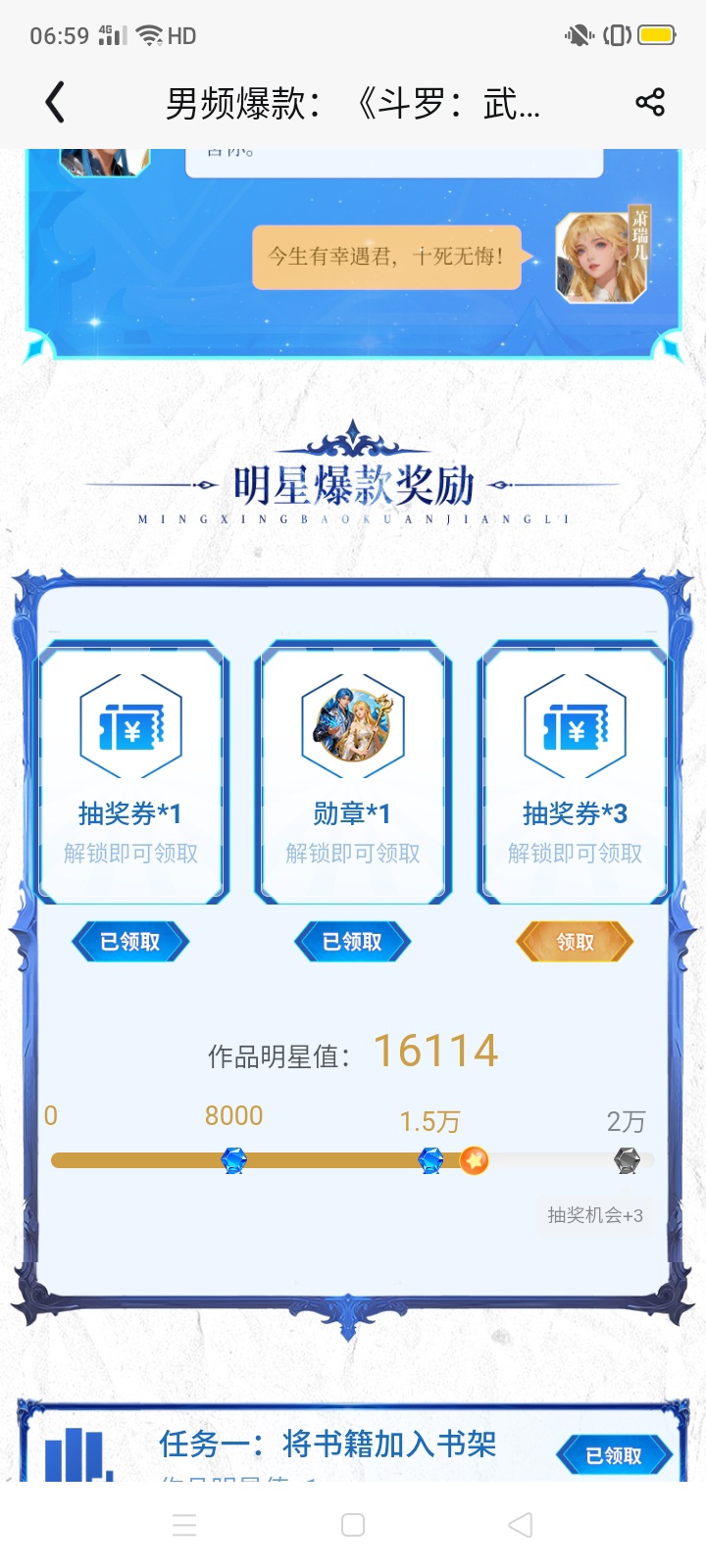706x1568 pixels.
Task: Share this page via the share icon
Action: click(x=650, y=102)
